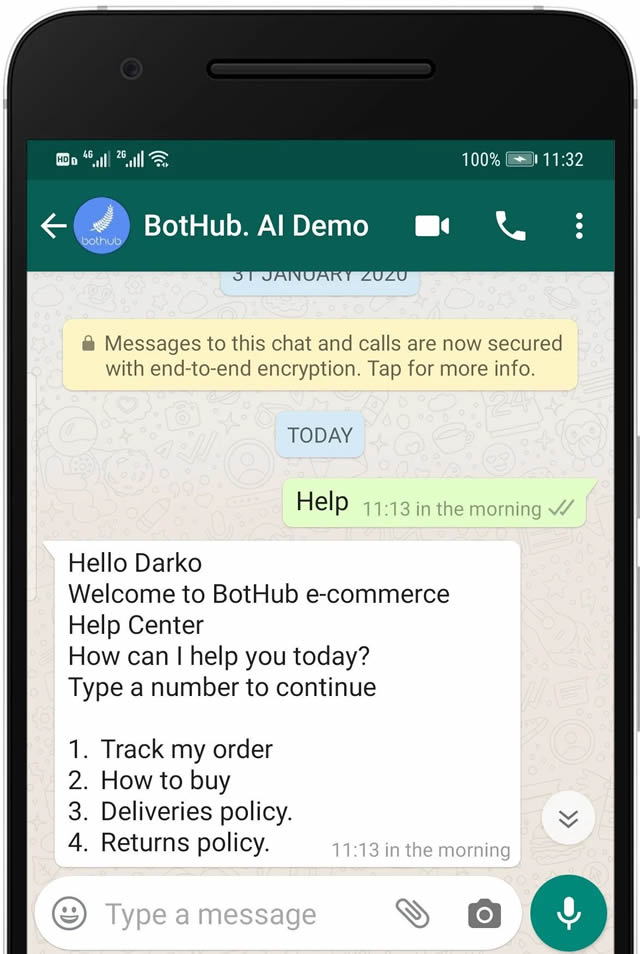Screen dimensions: 640x954
Task: Start a voice call with BotHub
Action: click(x=510, y=227)
